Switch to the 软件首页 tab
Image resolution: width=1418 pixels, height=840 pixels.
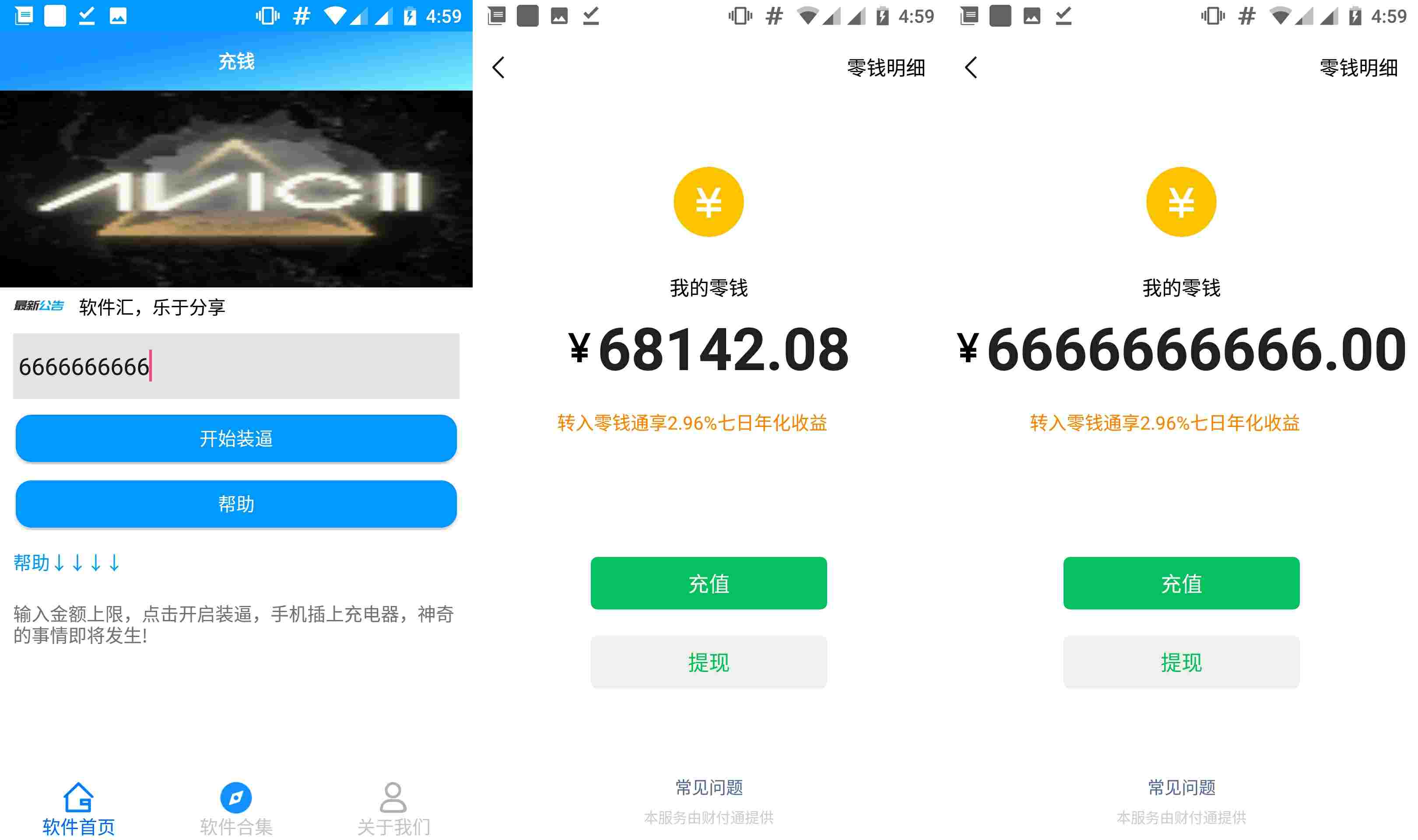[79, 809]
